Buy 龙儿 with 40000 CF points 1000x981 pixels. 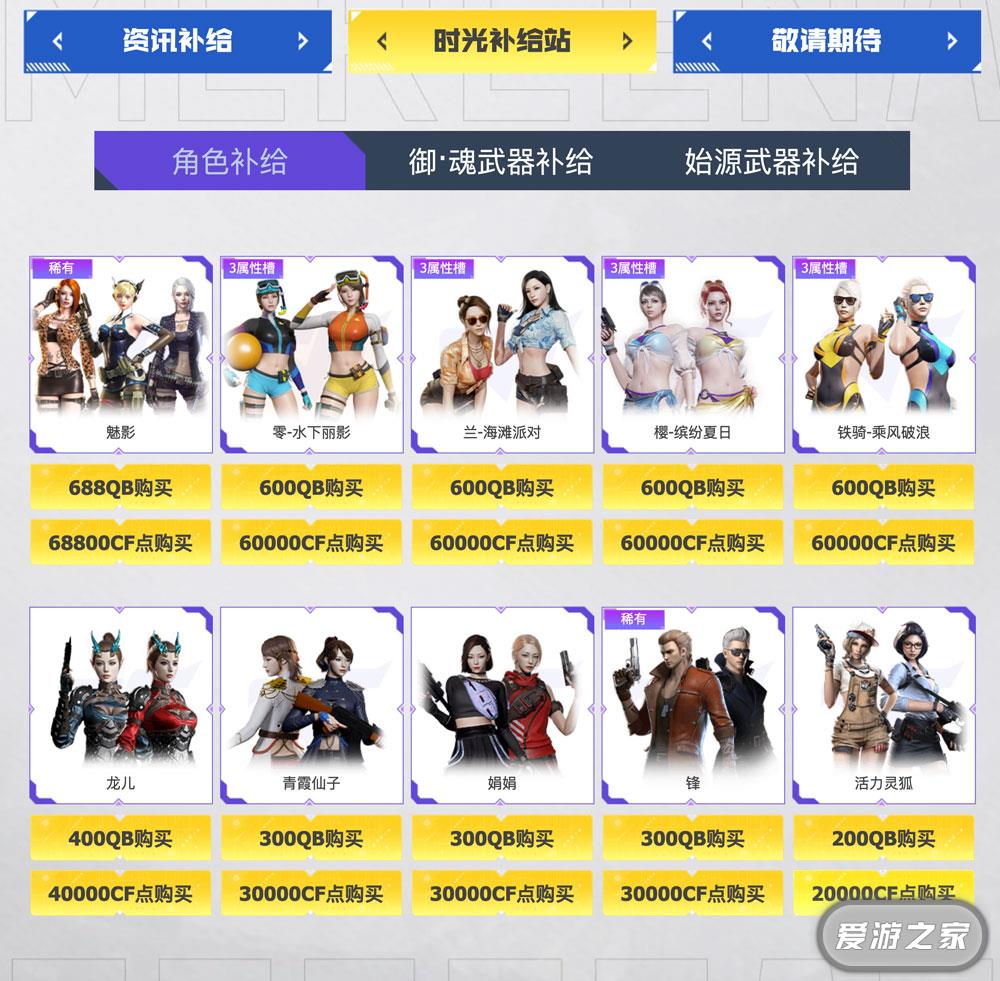pyautogui.click(x=121, y=893)
